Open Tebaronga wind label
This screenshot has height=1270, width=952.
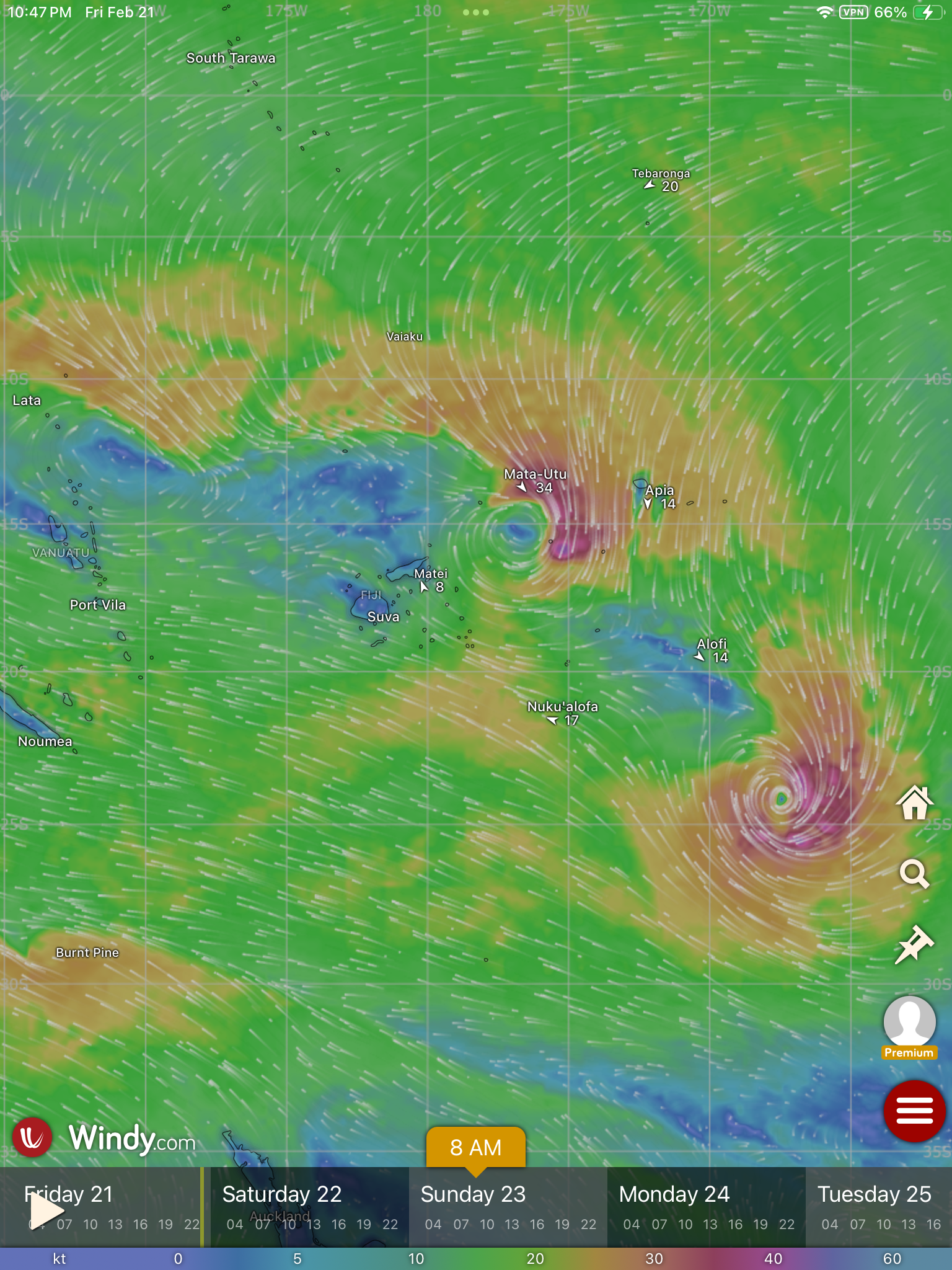click(x=661, y=180)
